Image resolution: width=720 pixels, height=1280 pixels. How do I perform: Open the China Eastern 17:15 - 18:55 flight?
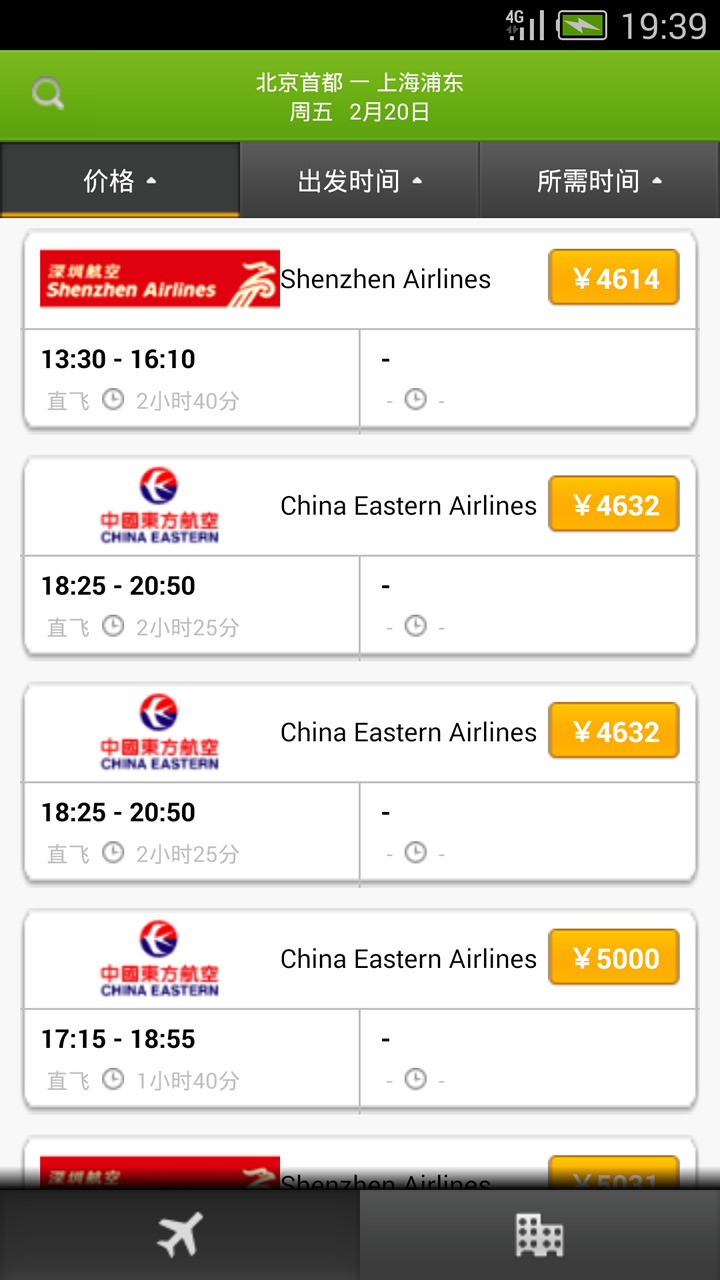pyautogui.click(x=190, y=1058)
